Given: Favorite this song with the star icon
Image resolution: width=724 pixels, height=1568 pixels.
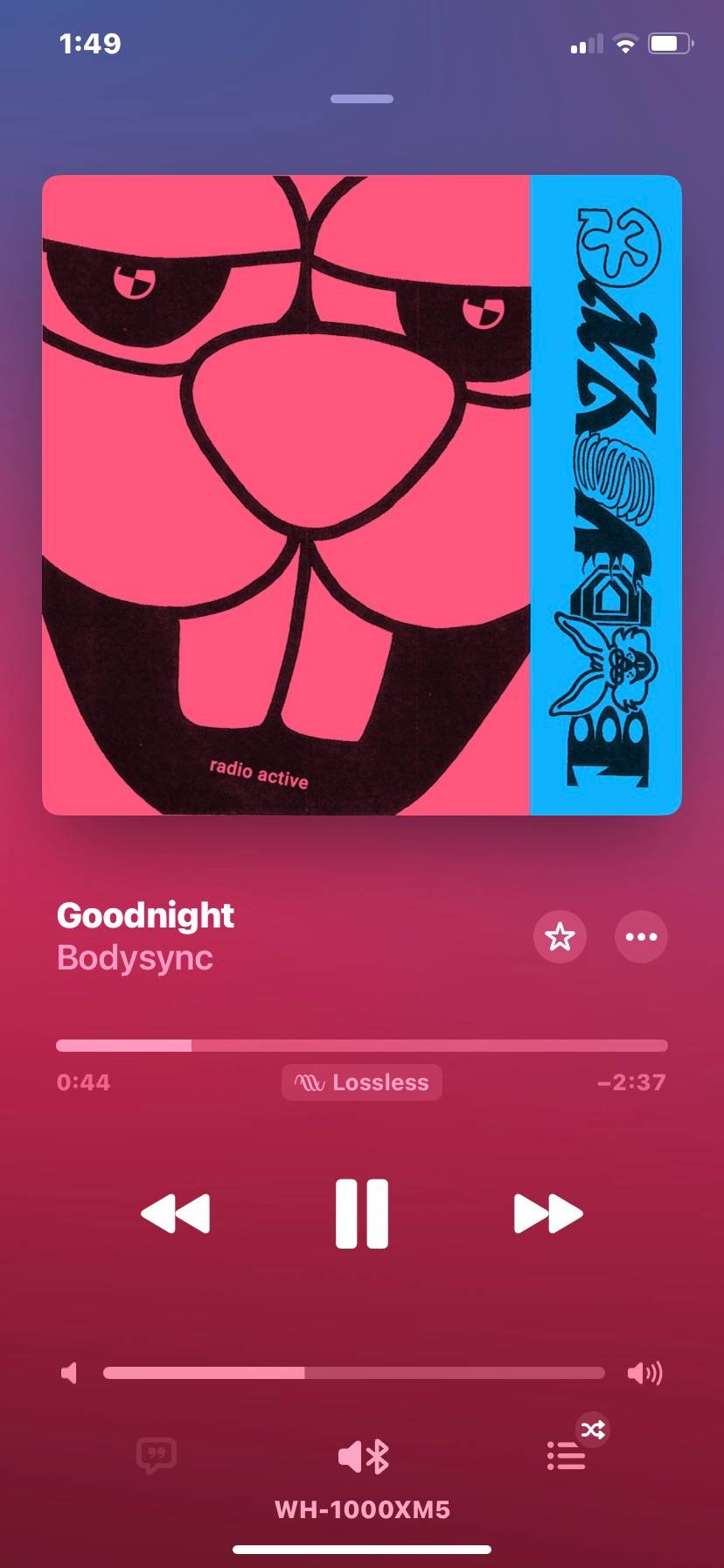Looking at the screenshot, I should pyautogui.click(x=560, y=937).
